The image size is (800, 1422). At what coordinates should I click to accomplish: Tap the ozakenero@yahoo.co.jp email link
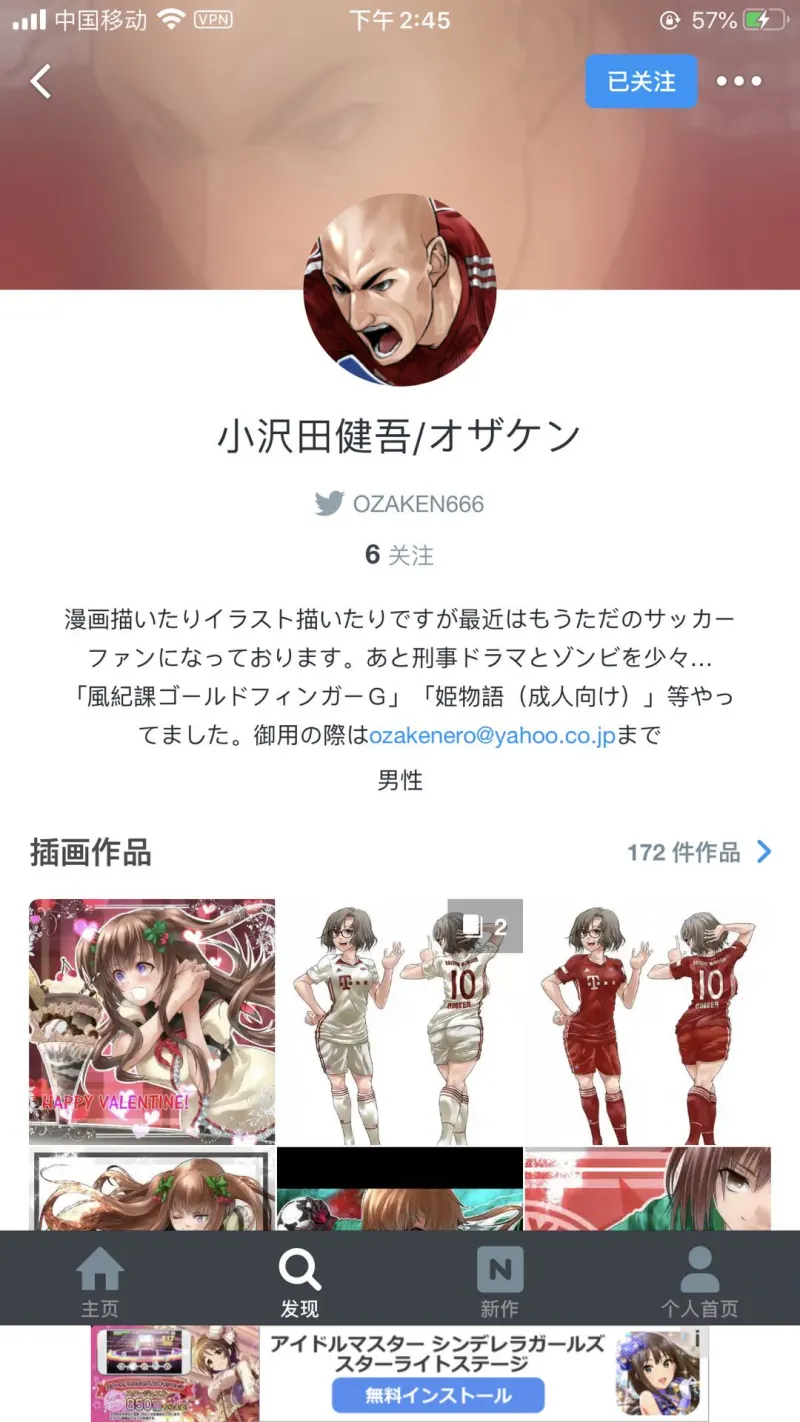[x=492, y=736]
